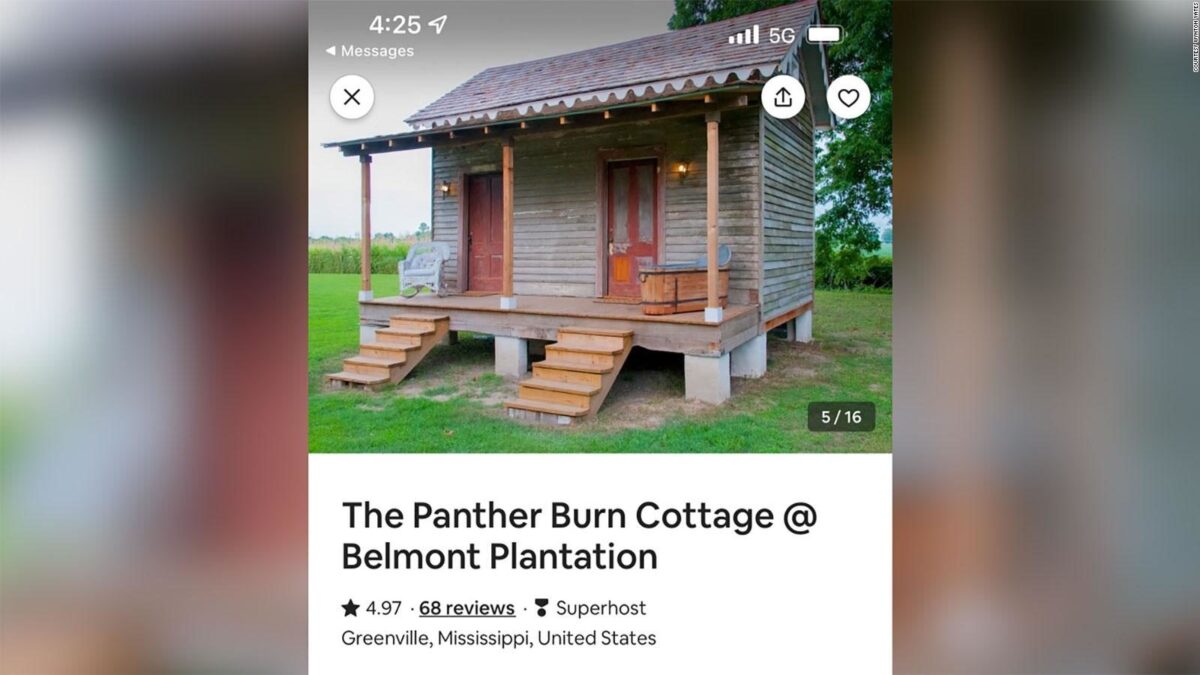Save listing with the heart icon
Viewport: 1200px width, 675px height.
click(848, 97)
